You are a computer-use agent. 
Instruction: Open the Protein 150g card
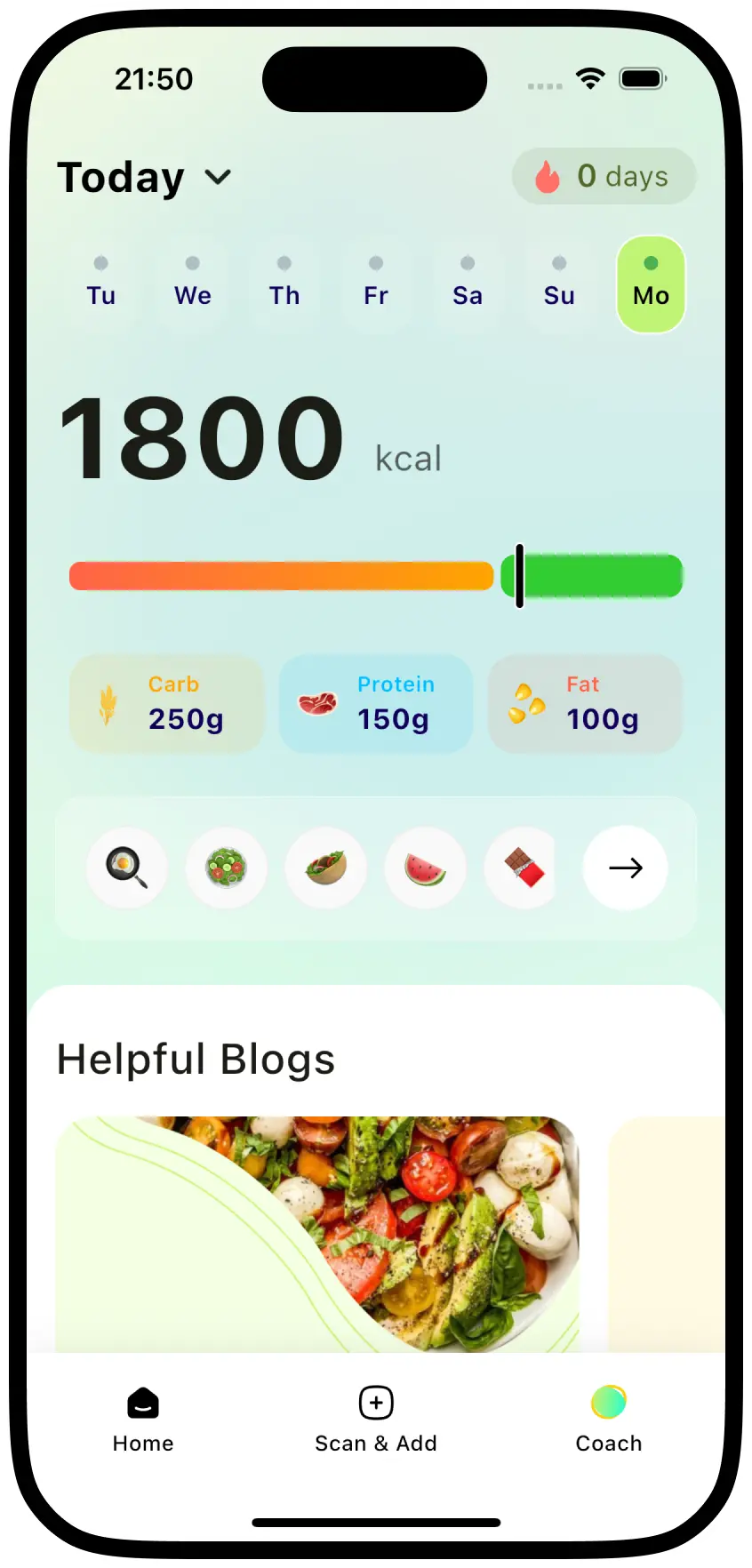375,704
